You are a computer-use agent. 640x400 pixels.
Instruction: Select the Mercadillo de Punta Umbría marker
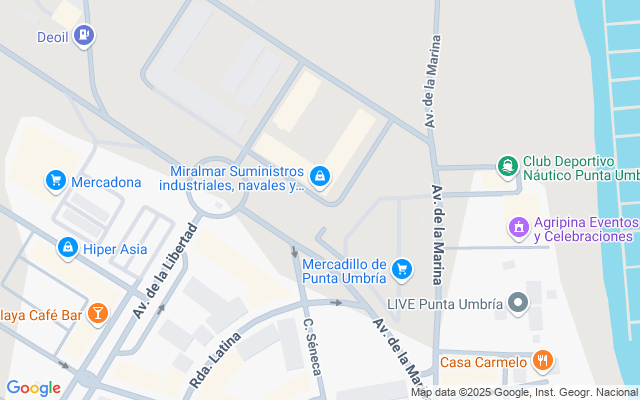point(402,270)
